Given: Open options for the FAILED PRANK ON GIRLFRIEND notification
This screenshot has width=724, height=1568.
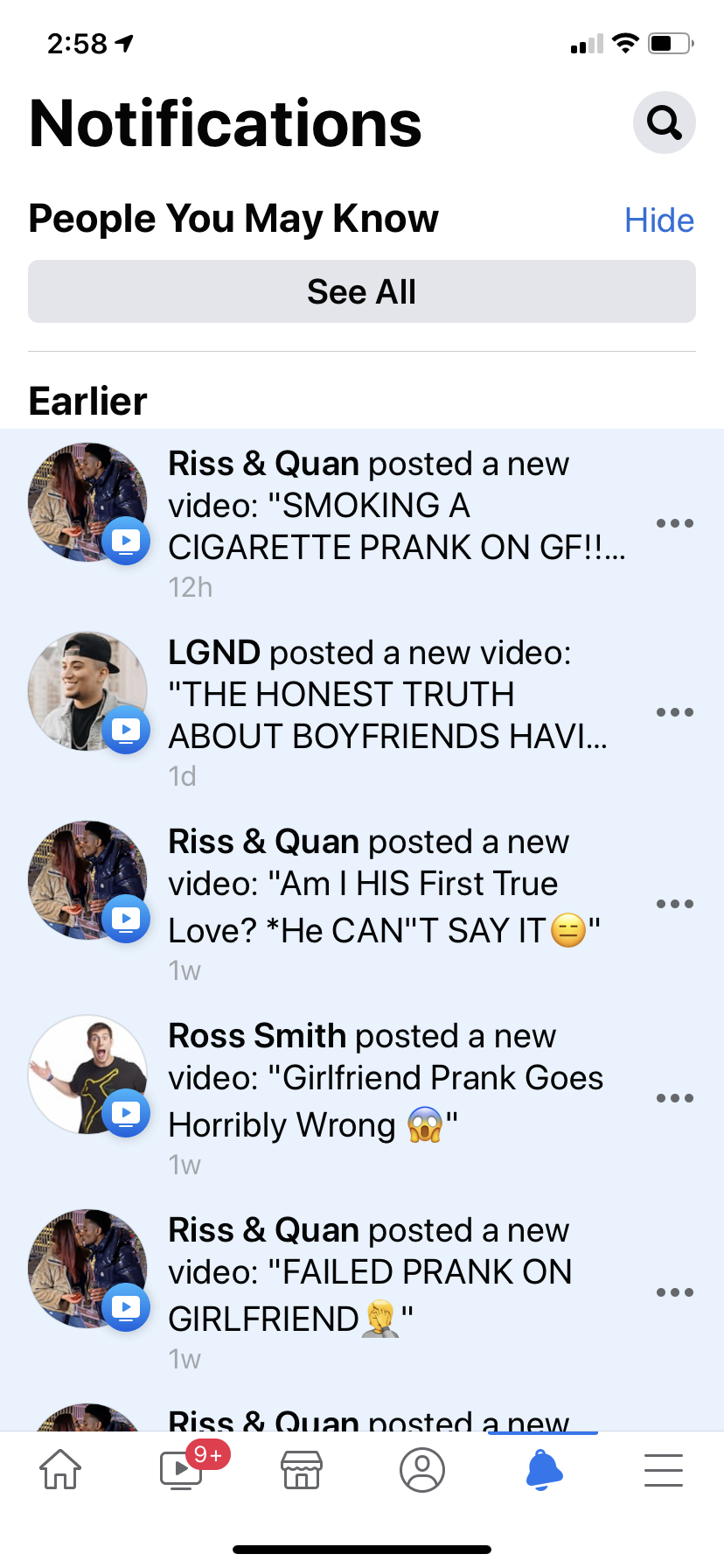Looking at the screenshot, I should point(674,1292).
